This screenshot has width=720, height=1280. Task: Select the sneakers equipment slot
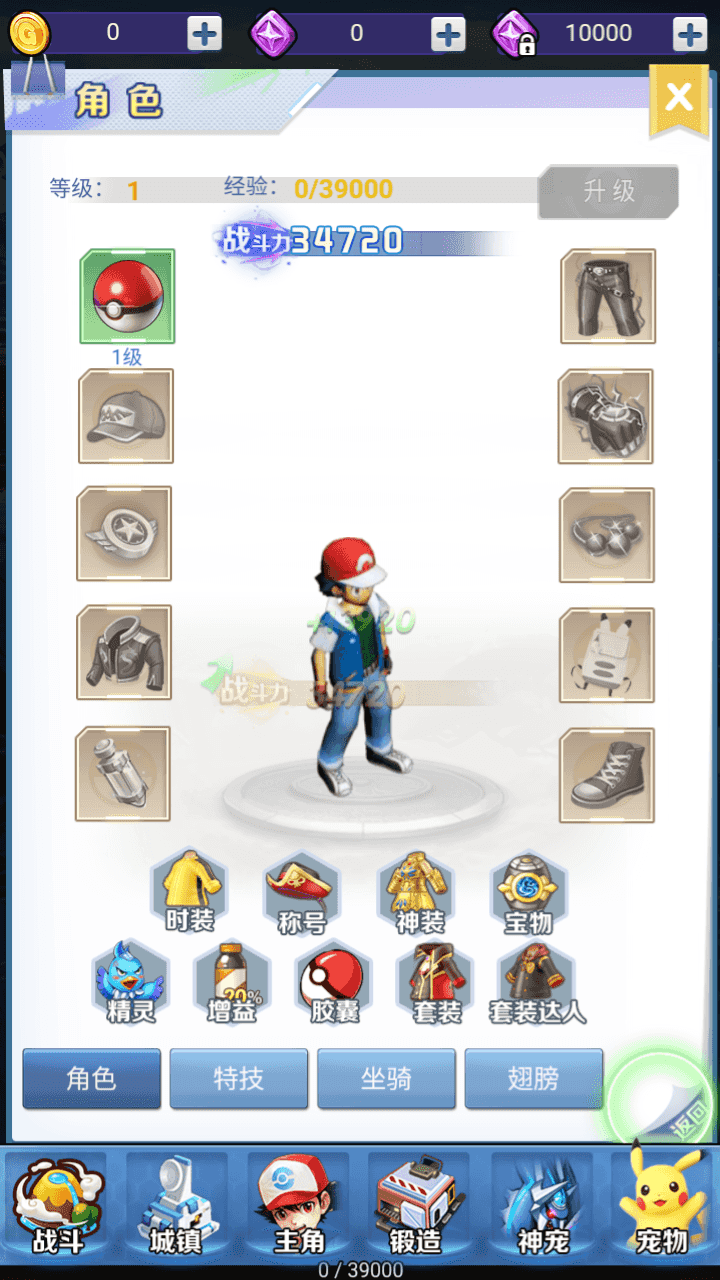tap(607, 775)
